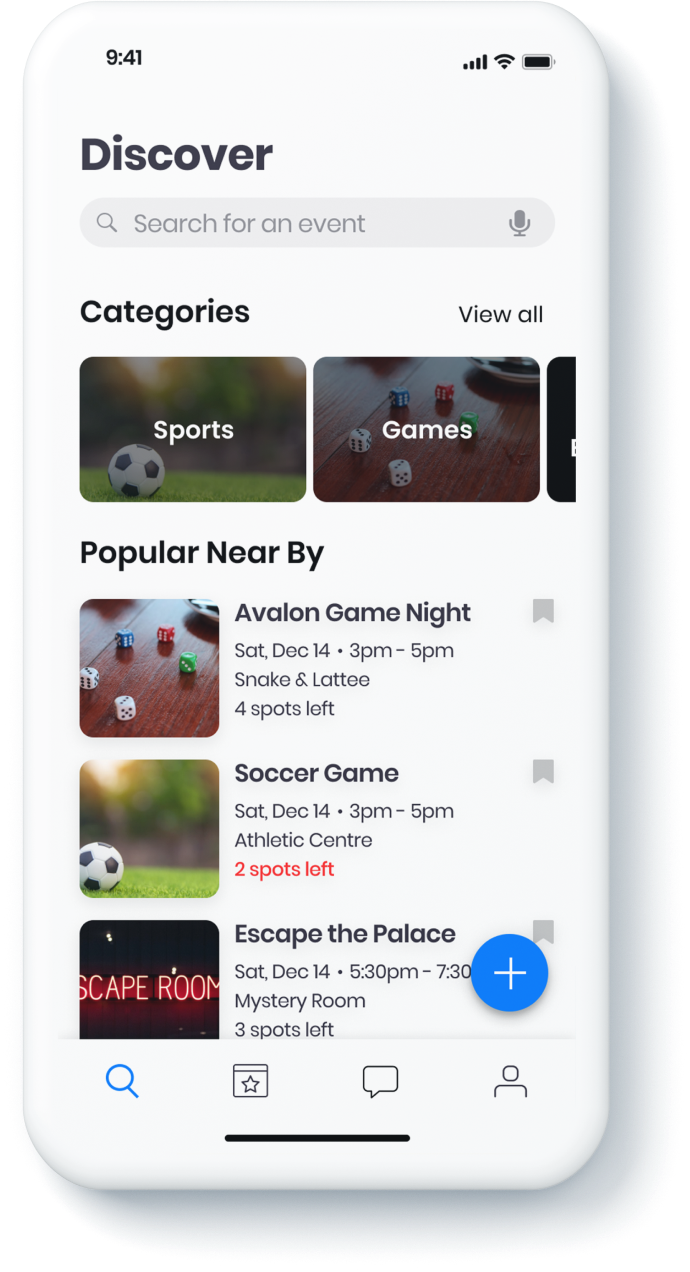
Task: Bookmark Avalon Game Night
Action: point(543,611)
